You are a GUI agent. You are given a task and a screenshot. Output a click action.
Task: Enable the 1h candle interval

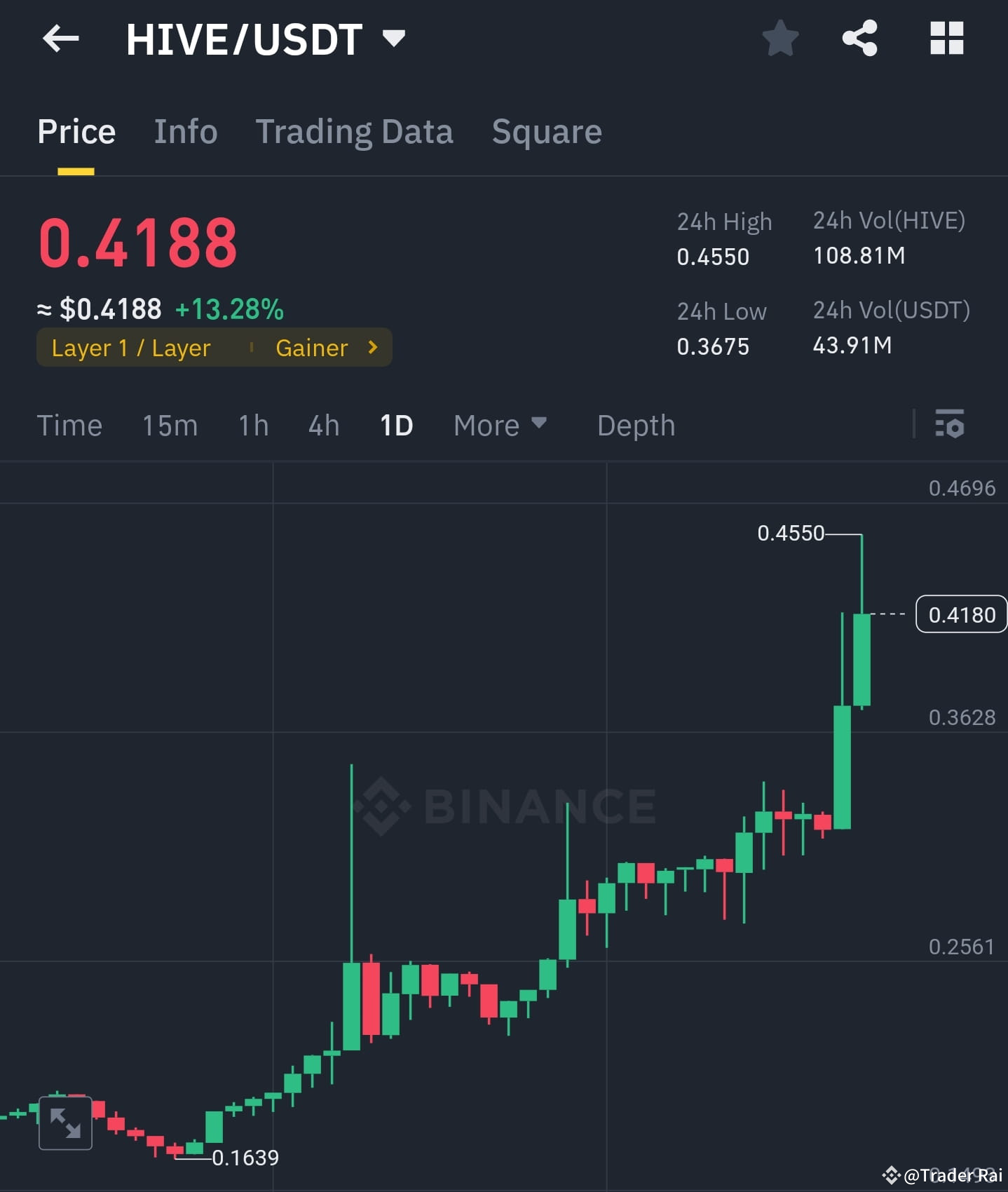(x=252, y=425)
